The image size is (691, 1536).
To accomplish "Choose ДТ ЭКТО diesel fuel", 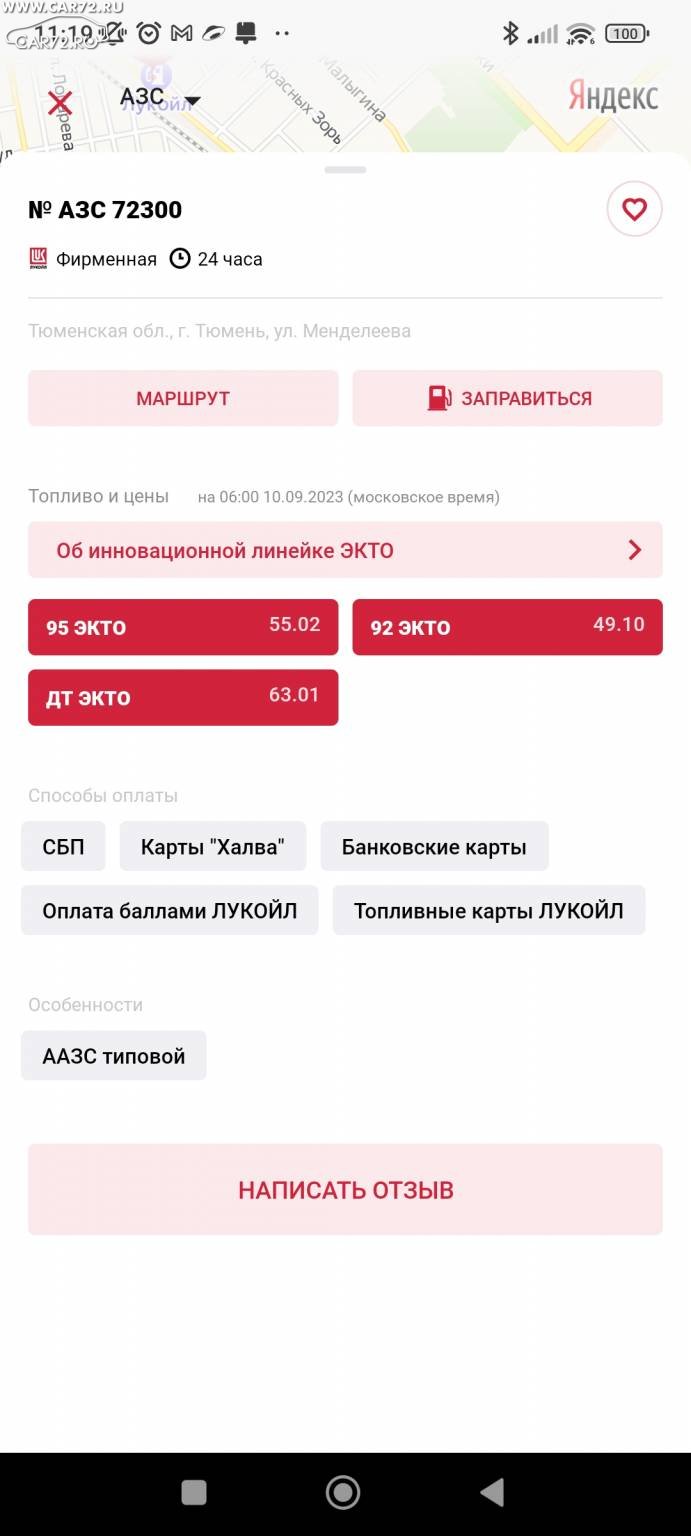I will point(183,697).
